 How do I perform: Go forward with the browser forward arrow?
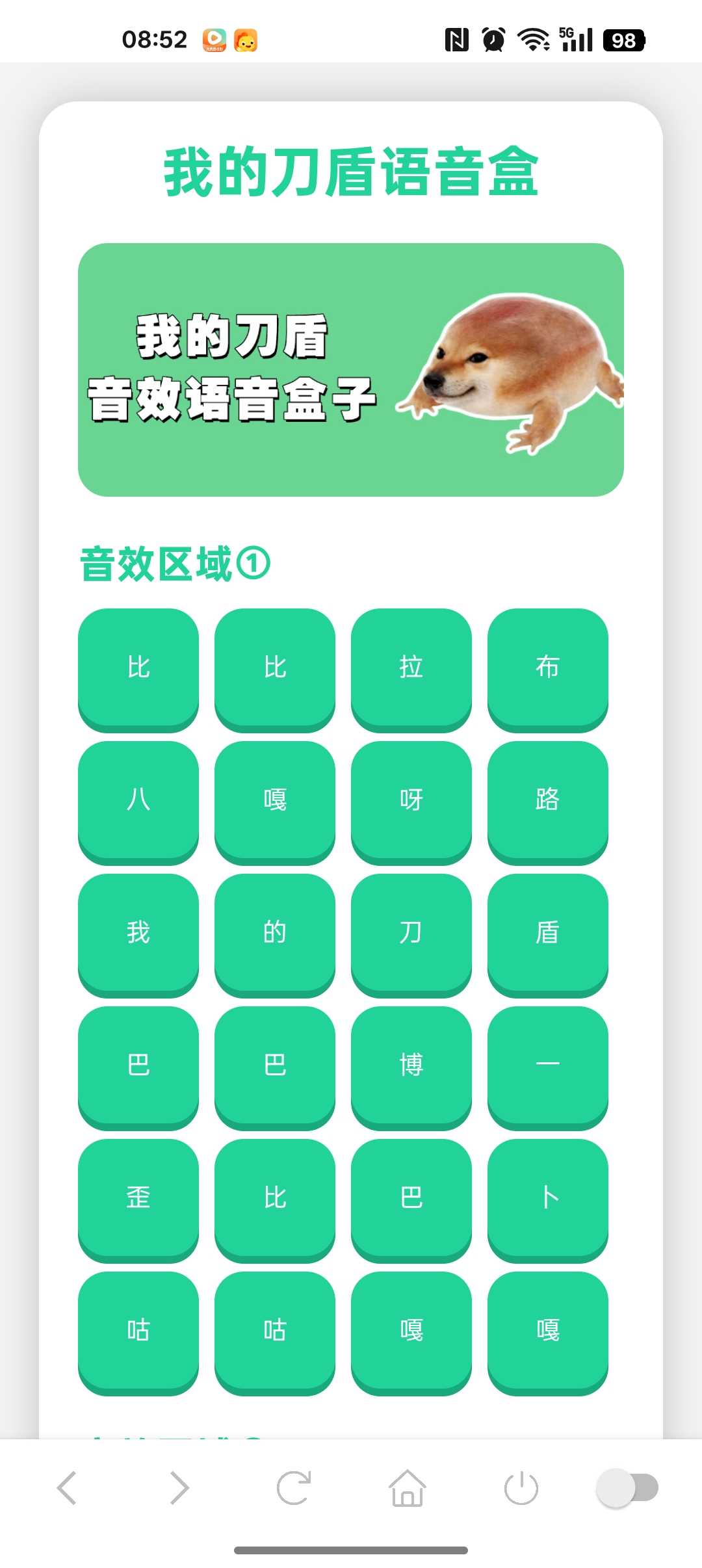pyautogui.click(x=179, y=1488)
